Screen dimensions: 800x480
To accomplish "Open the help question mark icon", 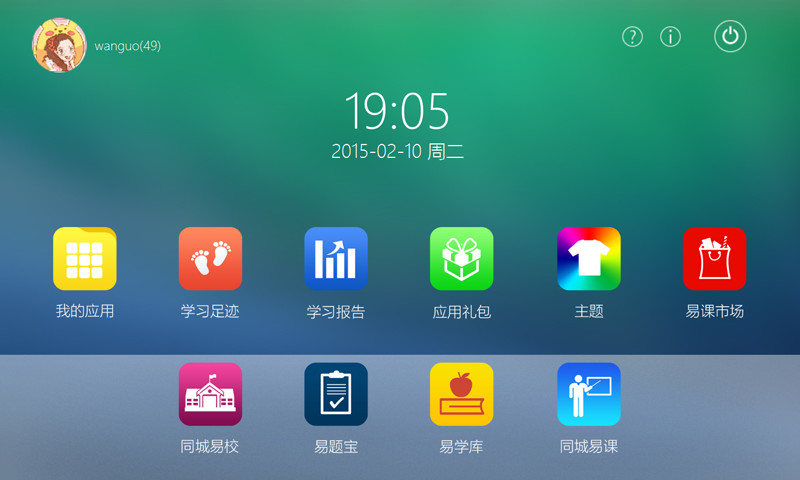I will click(x=632, y=37).
